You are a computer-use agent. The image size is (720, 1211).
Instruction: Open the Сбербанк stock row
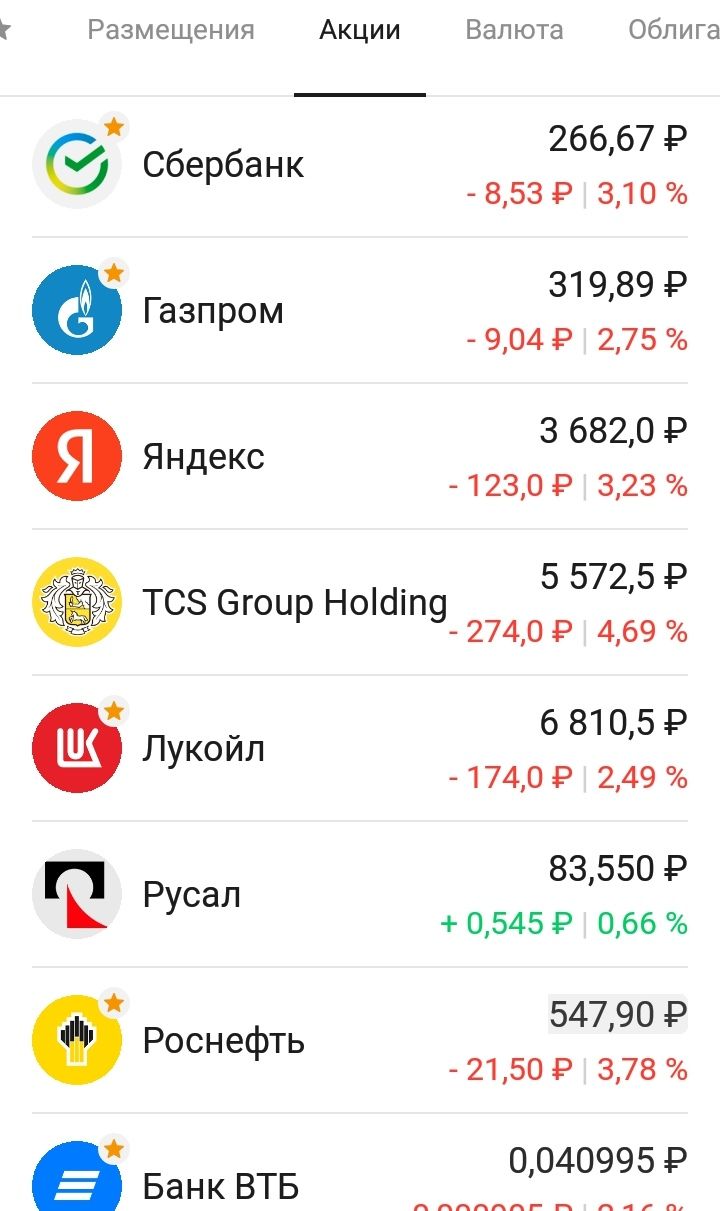(360, 165)
